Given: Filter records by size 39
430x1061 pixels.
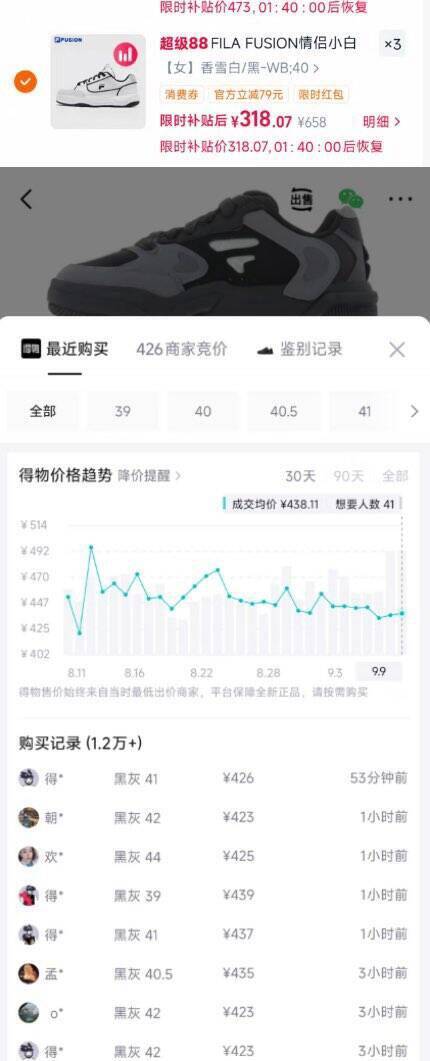Looking at the screenshot, I should pos(123,411).
